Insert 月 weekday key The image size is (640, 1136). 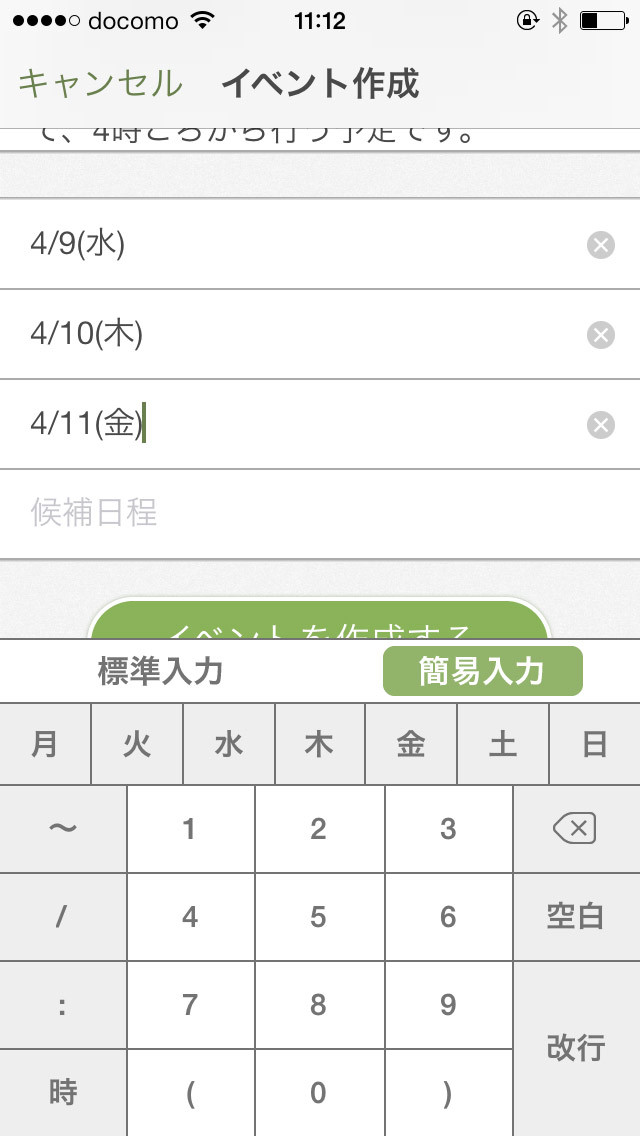pyautogui.click(x=45, y=745)
